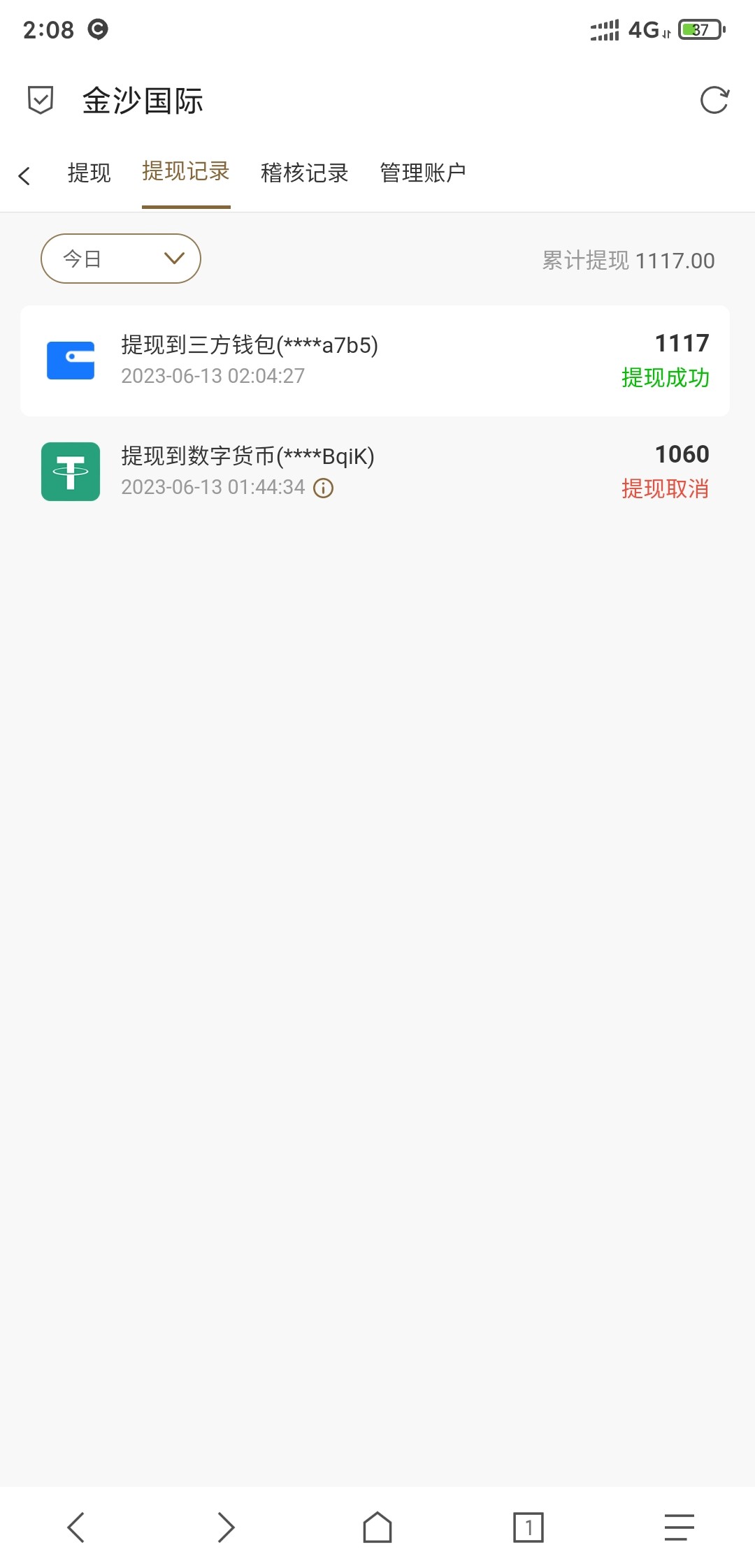Expand the 今日 date filter dropdown

(x=121, y=259)
